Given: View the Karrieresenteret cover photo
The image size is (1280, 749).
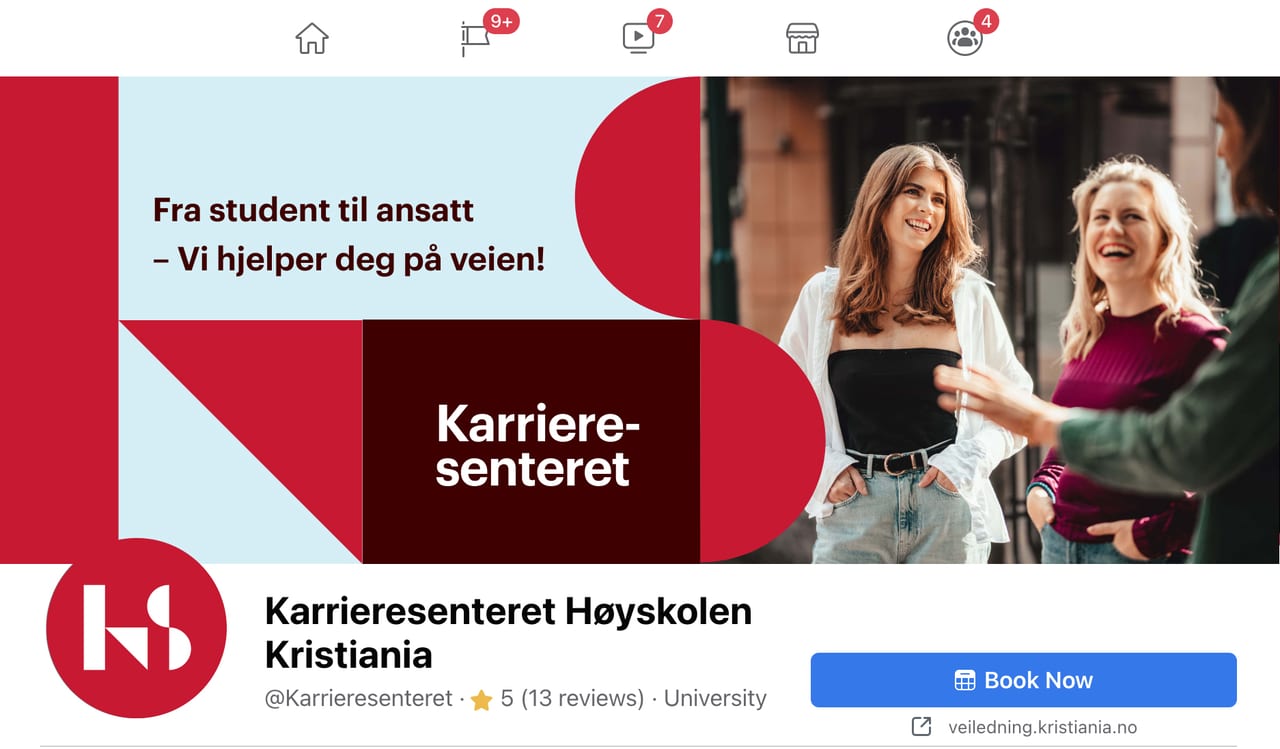Looking at the screenshot, I should [640, 320].
